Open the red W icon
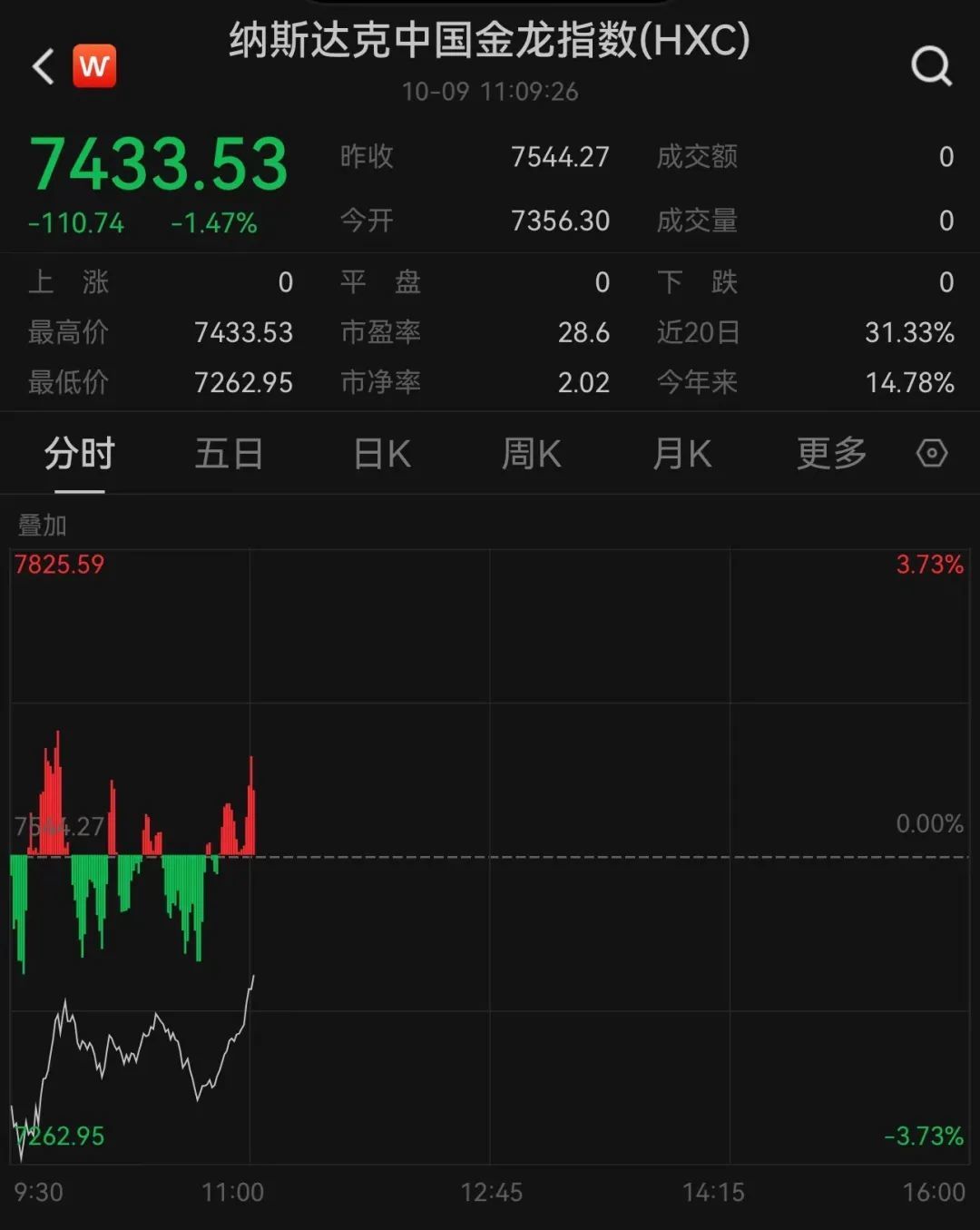980x1230 pixels. 94,66
